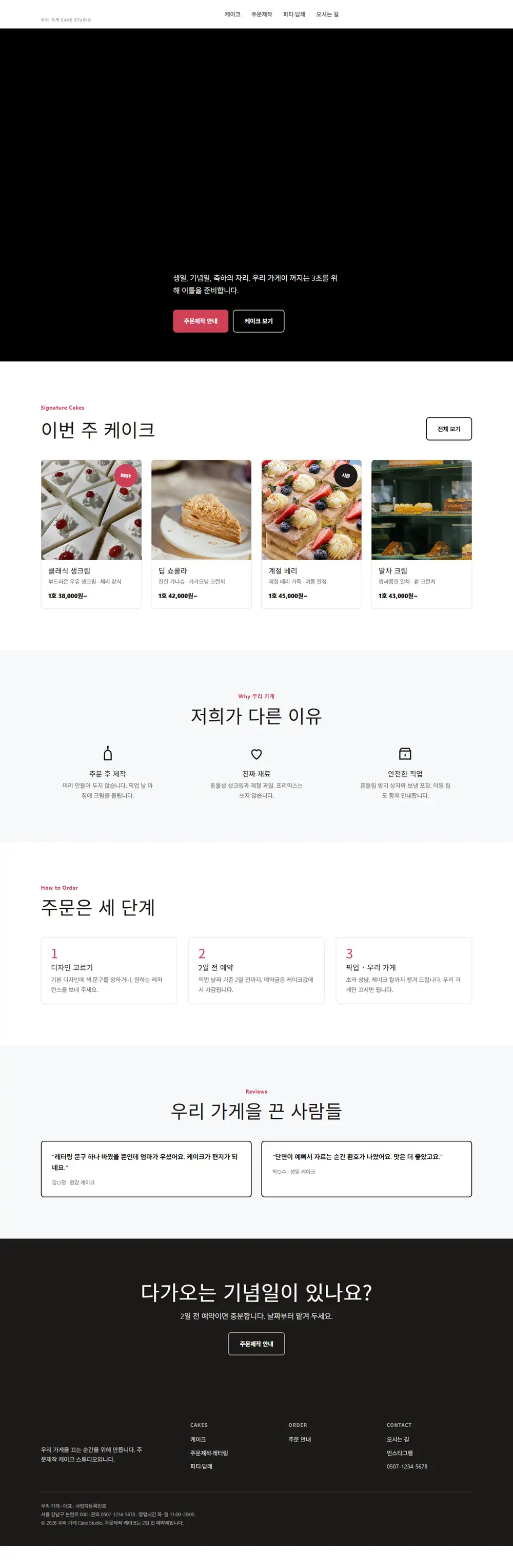Open the 케이크 nav link in header
This screenshot has width=513, height=1568.
point(232,14)
